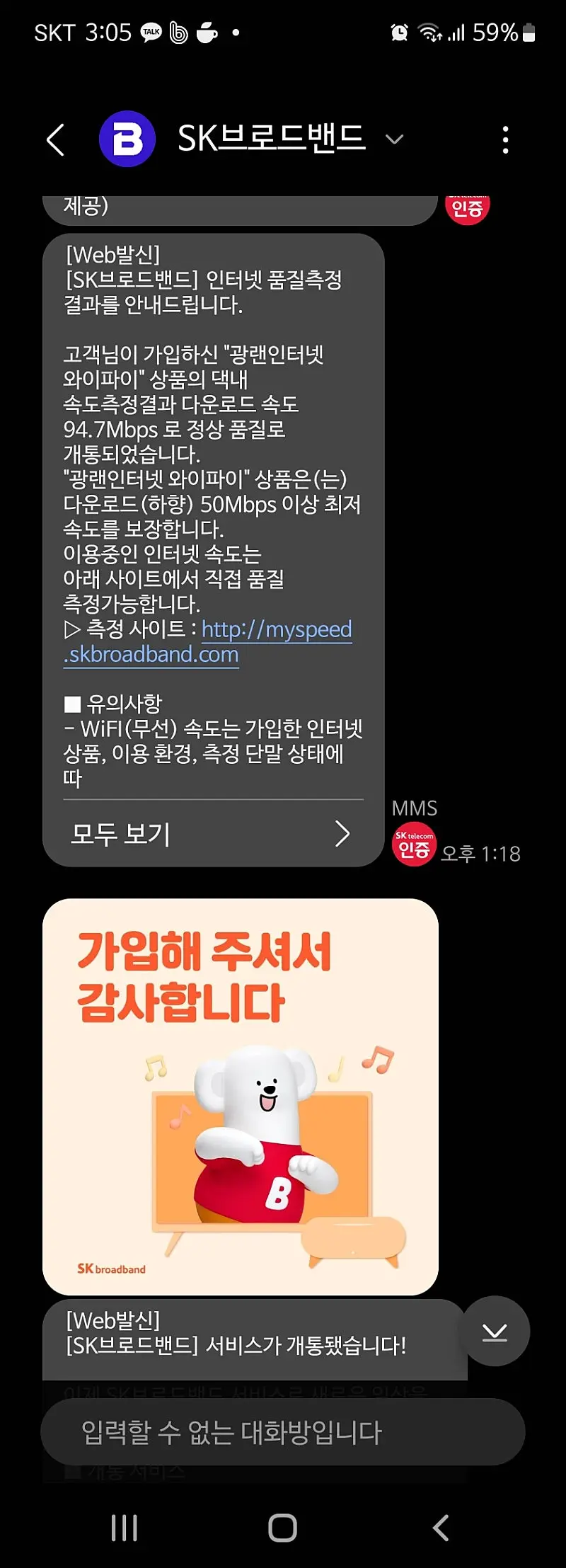Open the three-dot overflow menu
Screen dimensions: 566x1568
point(505,139)
